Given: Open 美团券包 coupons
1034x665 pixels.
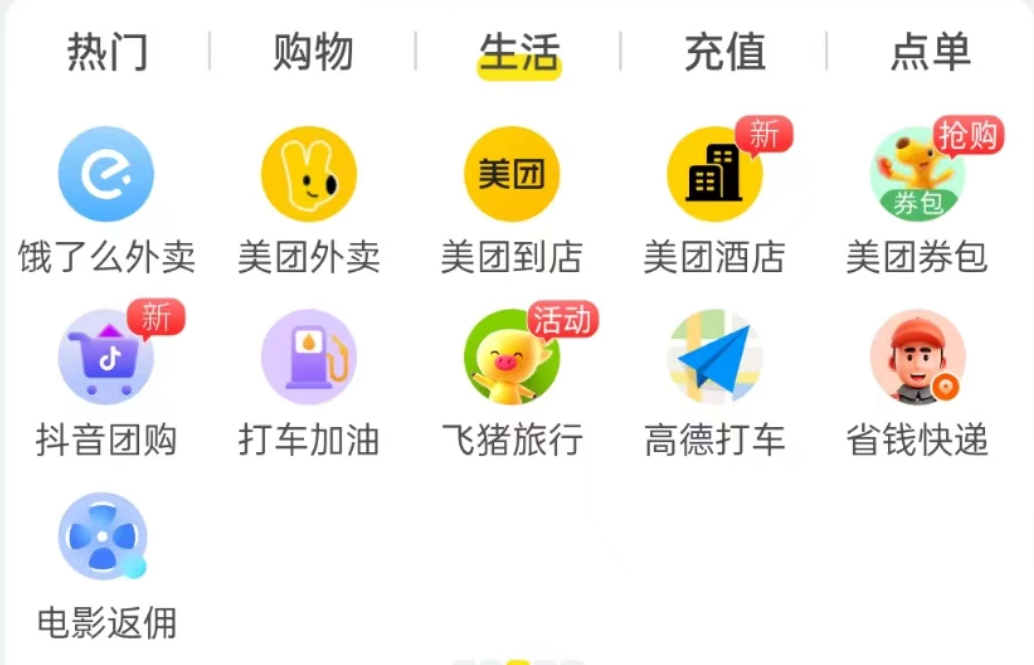Looking at the screenshot, I should coord(917,175).
